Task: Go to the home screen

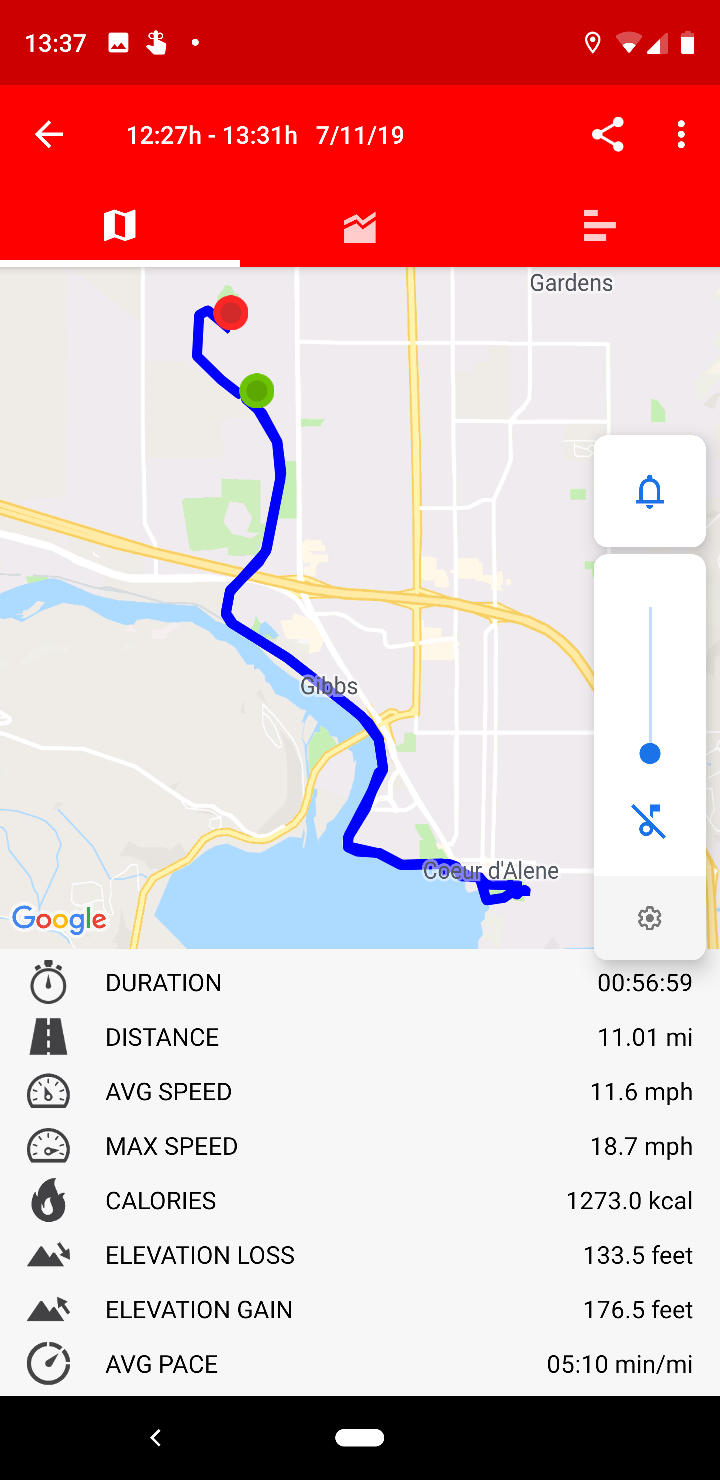Action: 360,1438
